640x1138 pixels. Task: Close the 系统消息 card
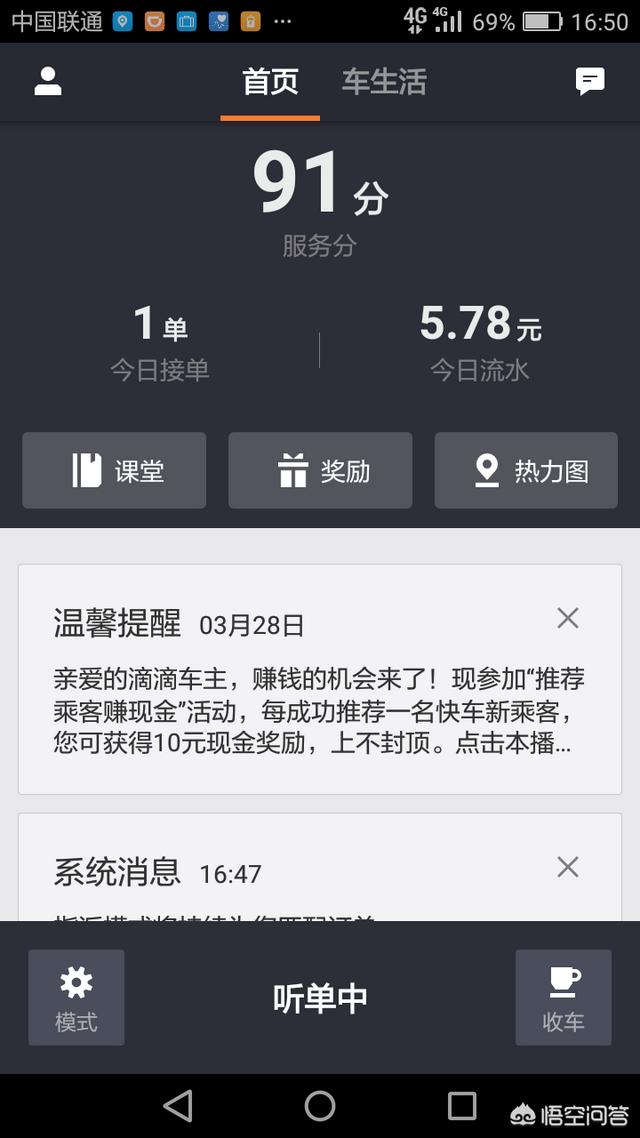(568, 867)
